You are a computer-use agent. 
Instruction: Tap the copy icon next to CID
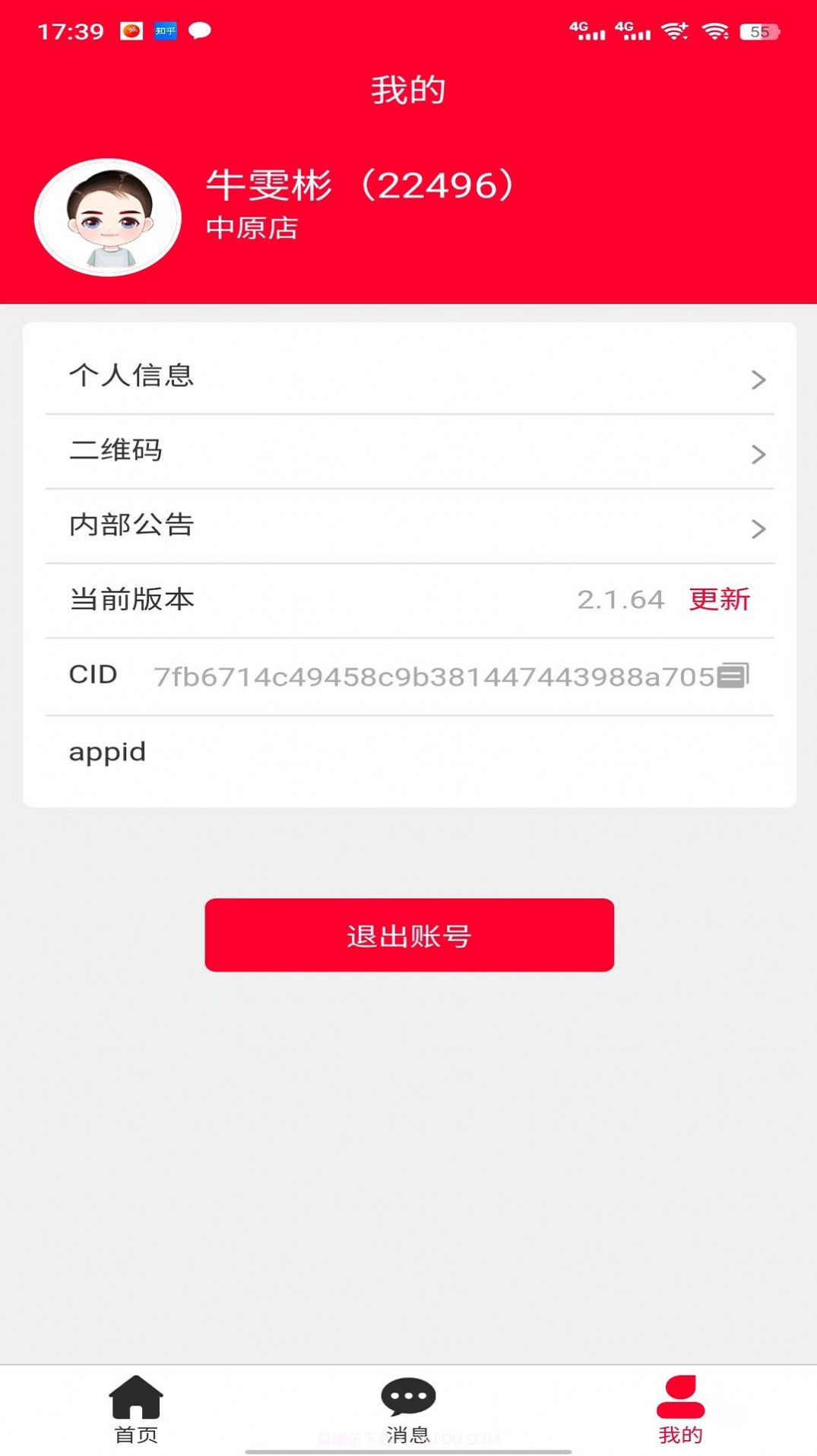click(x=735, y=675)
